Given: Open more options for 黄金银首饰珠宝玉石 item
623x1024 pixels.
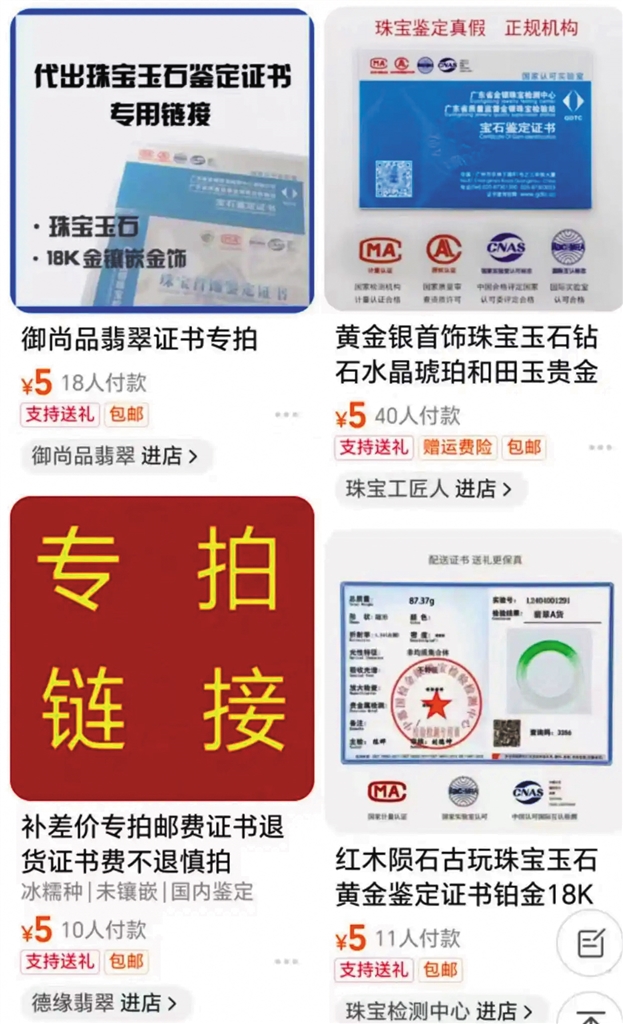Looking at the screenshot, I should coord(600,447).
